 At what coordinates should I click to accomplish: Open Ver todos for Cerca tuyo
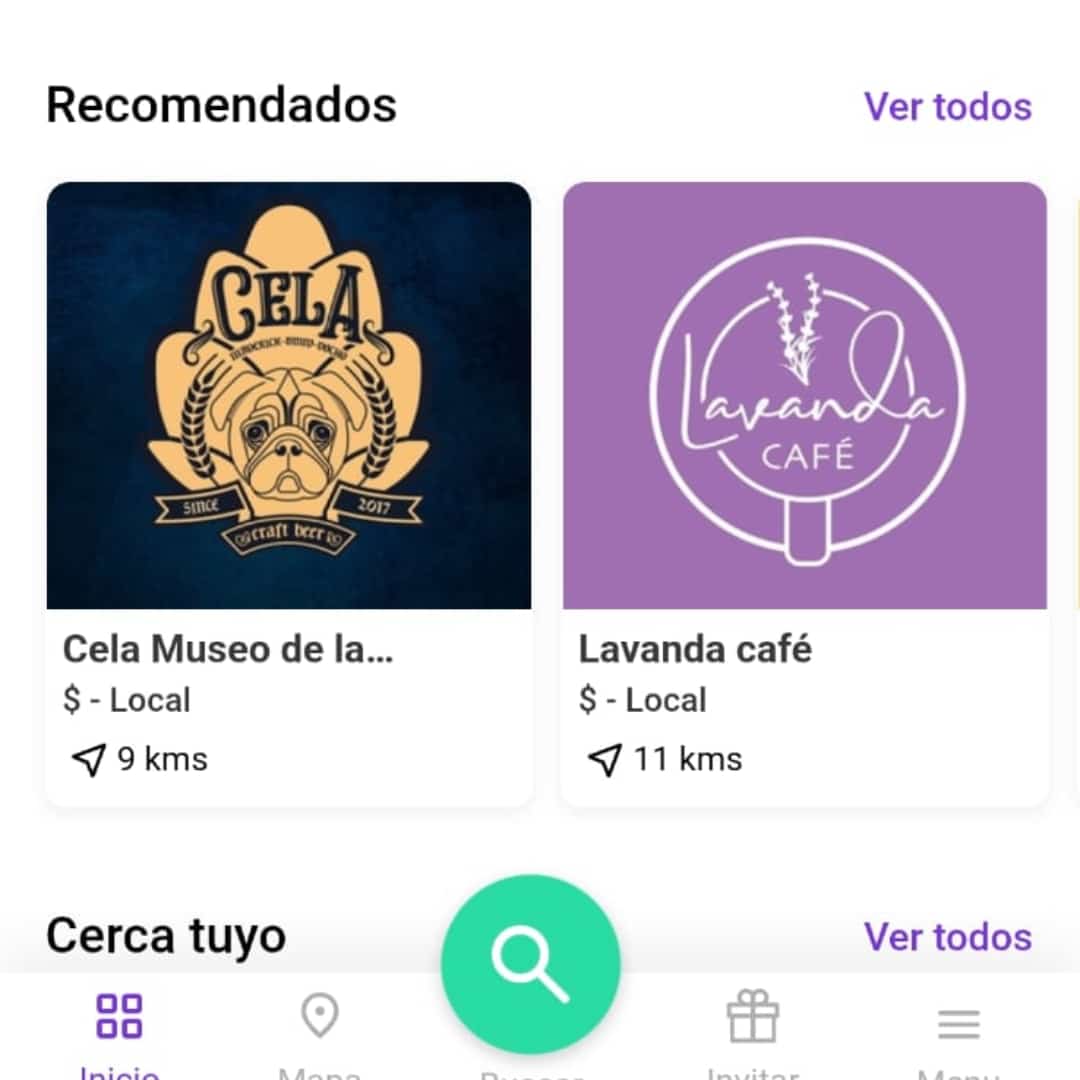[x=947, y=937]
